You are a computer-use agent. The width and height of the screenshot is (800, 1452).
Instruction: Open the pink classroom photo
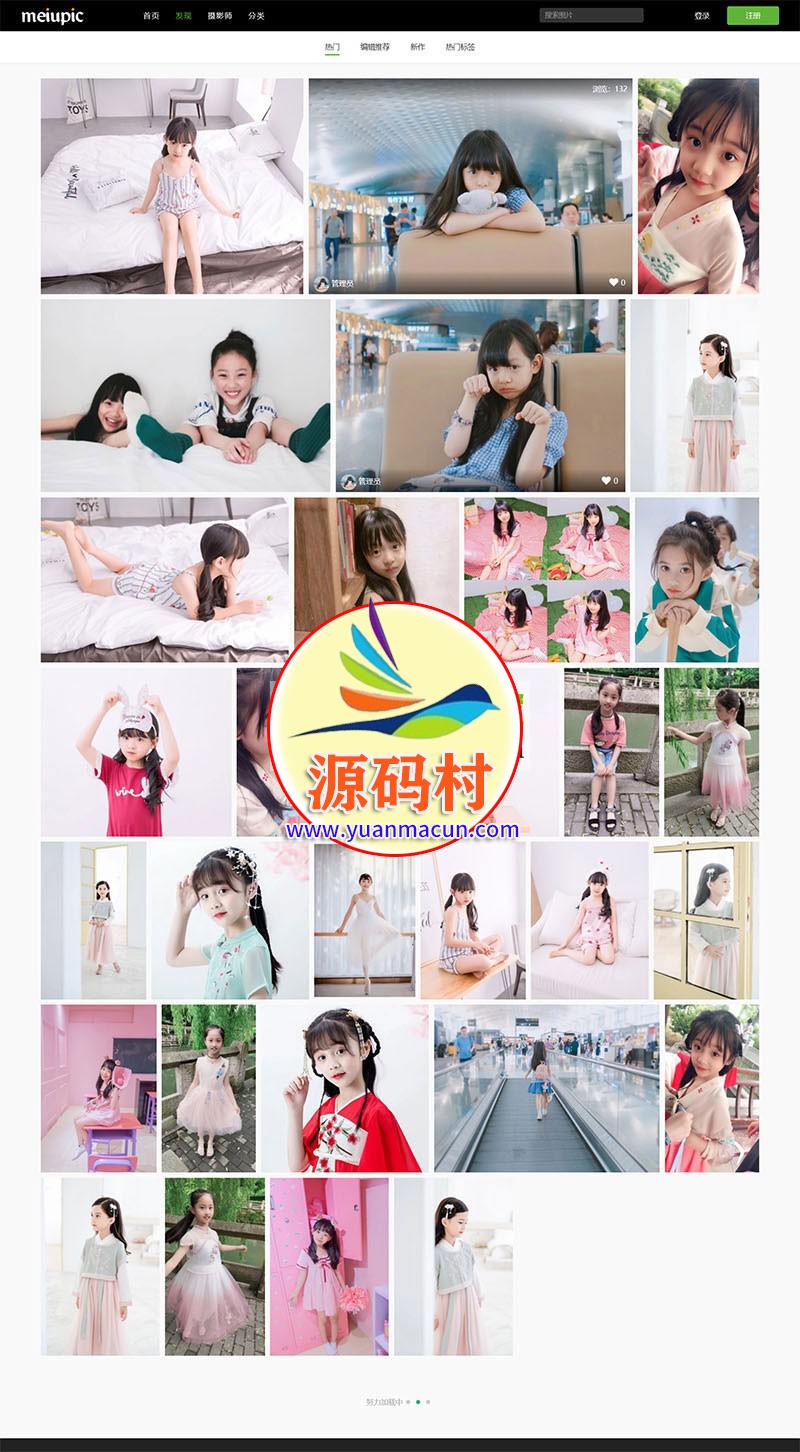[98, 1089]
